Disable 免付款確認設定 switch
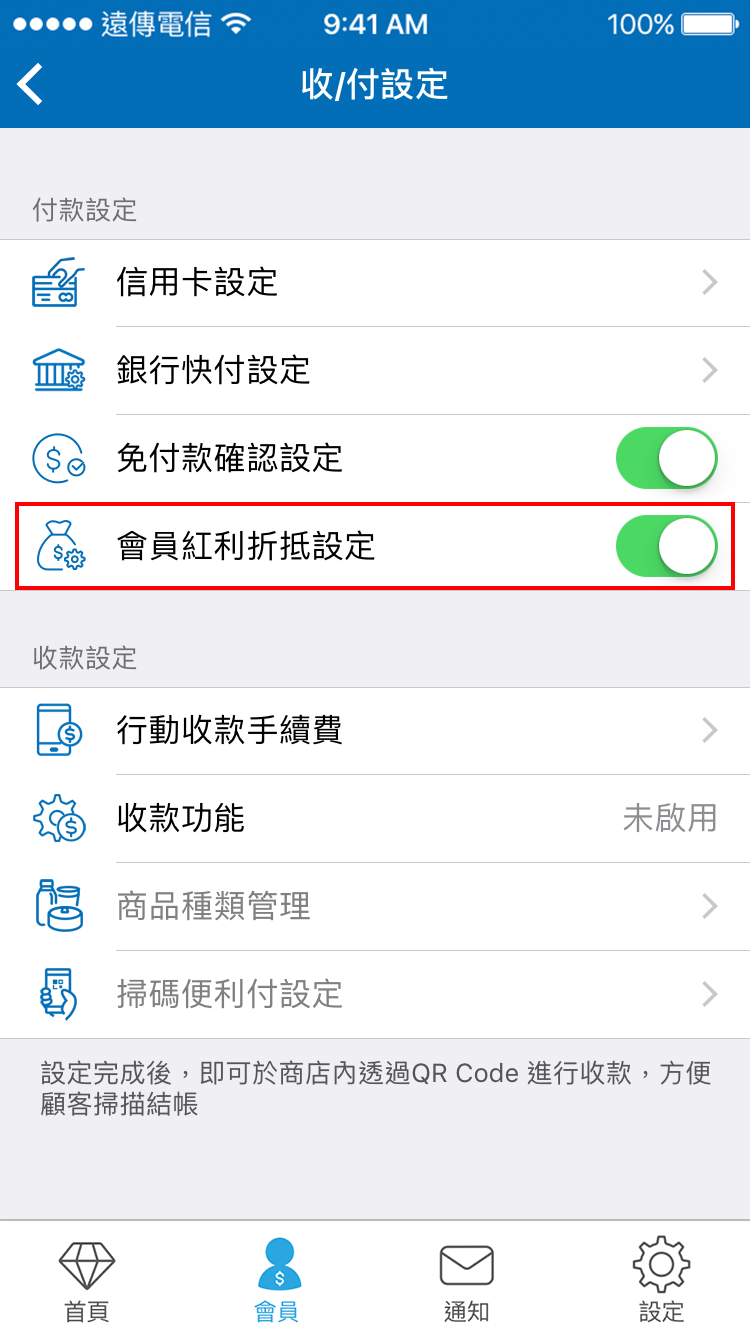The height and width of the screenshot is (1334, 750). 666,459
